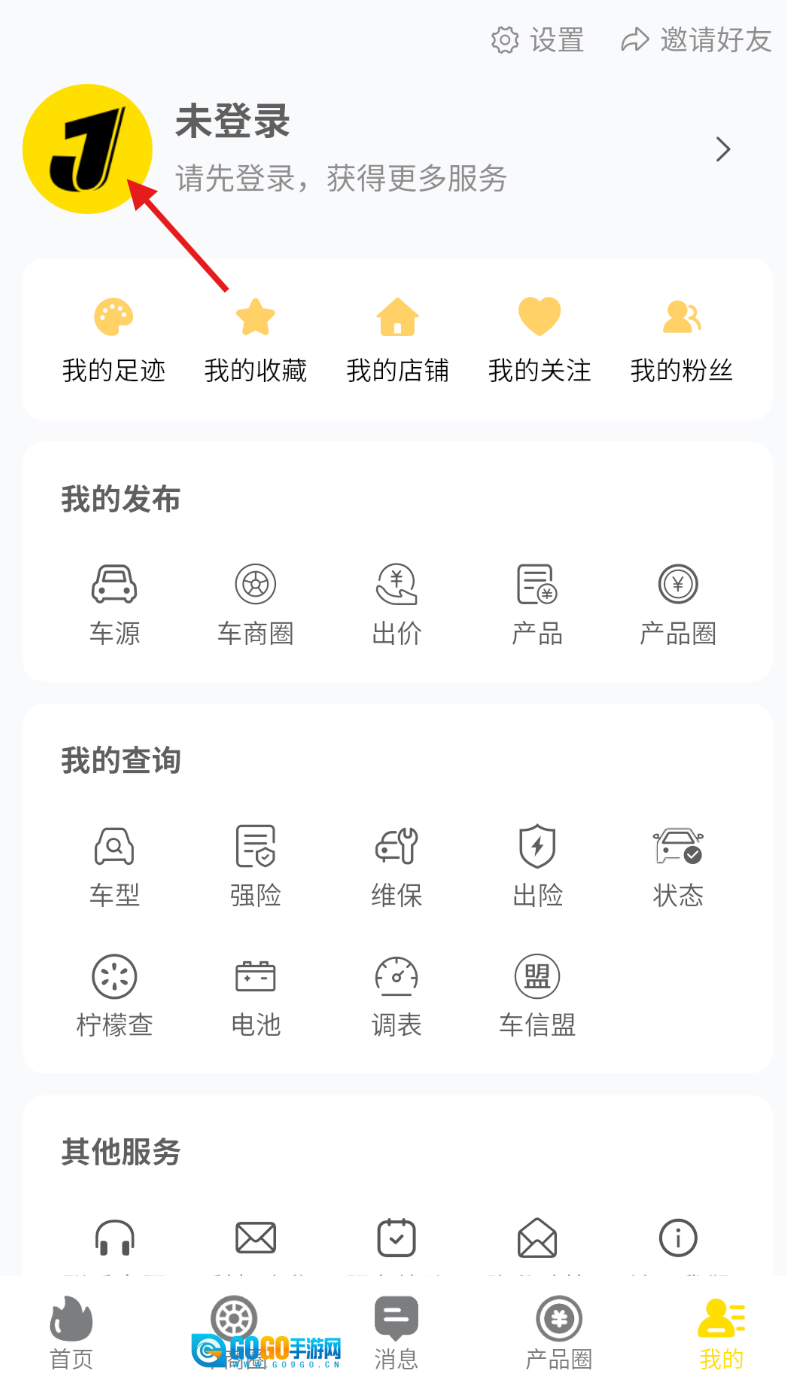The width and height of the screenshot is (786, 1378).
Task: Open 车信盟 query
Action: pos(537,995)
